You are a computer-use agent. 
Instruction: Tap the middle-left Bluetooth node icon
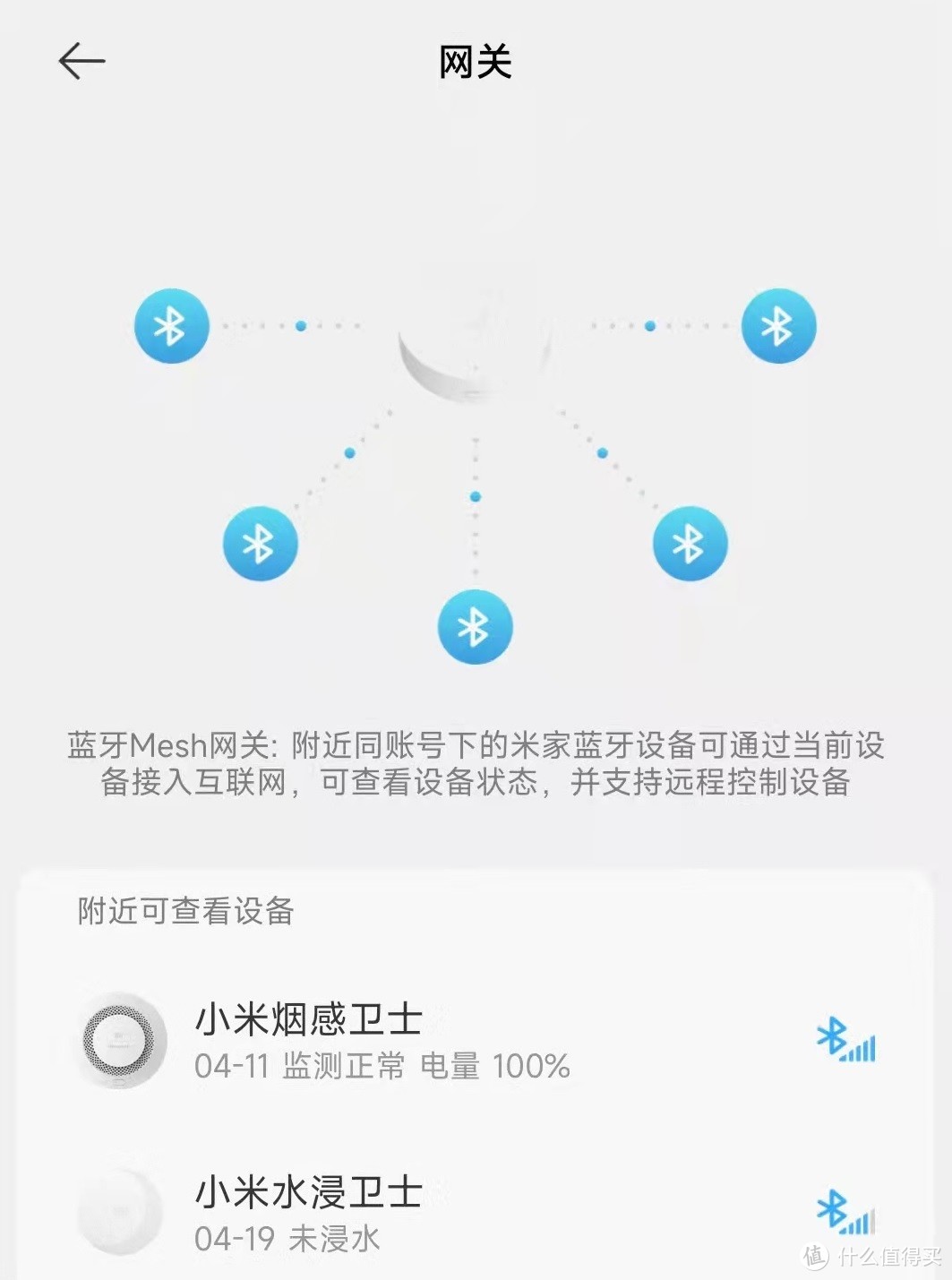click(260, 543)
